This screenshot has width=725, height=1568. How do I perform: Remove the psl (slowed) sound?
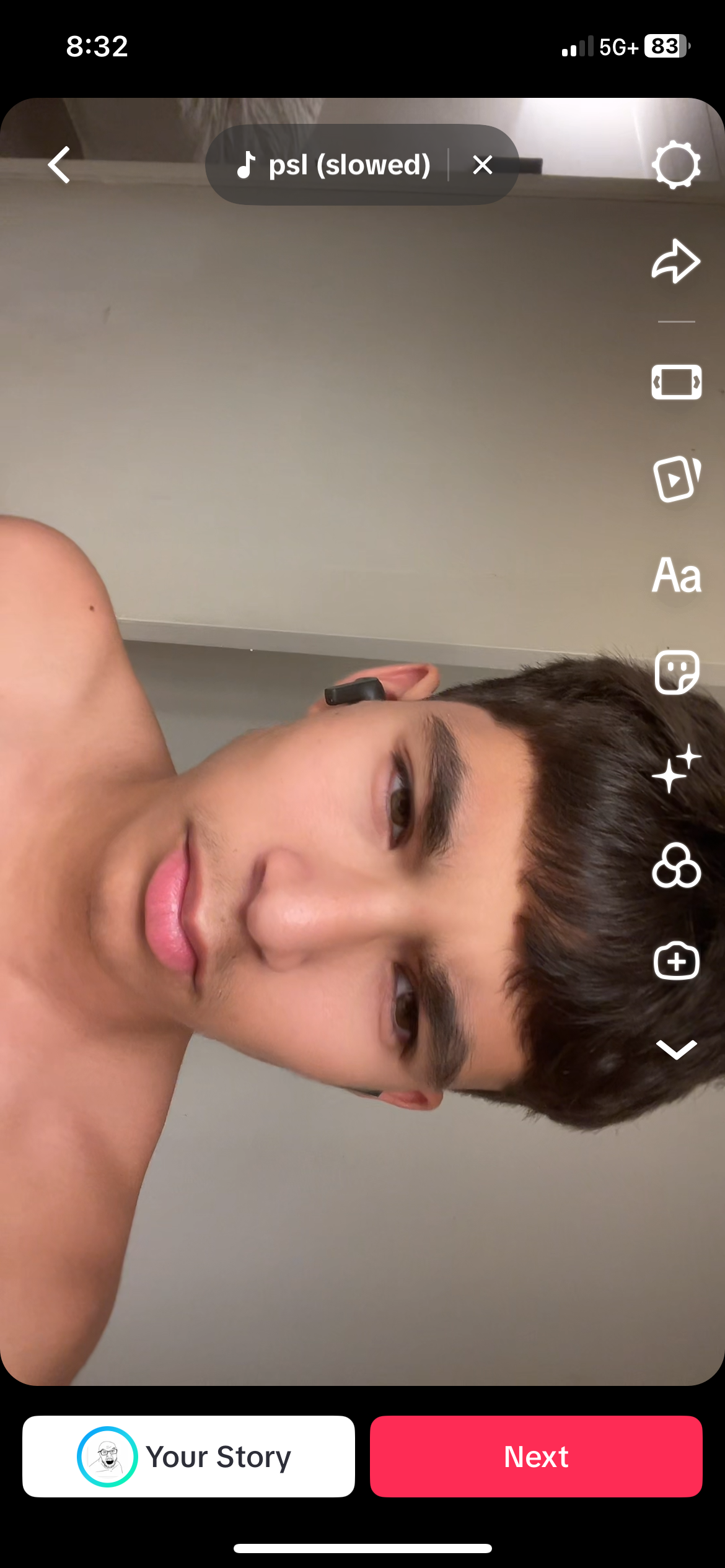pos(482,165)
